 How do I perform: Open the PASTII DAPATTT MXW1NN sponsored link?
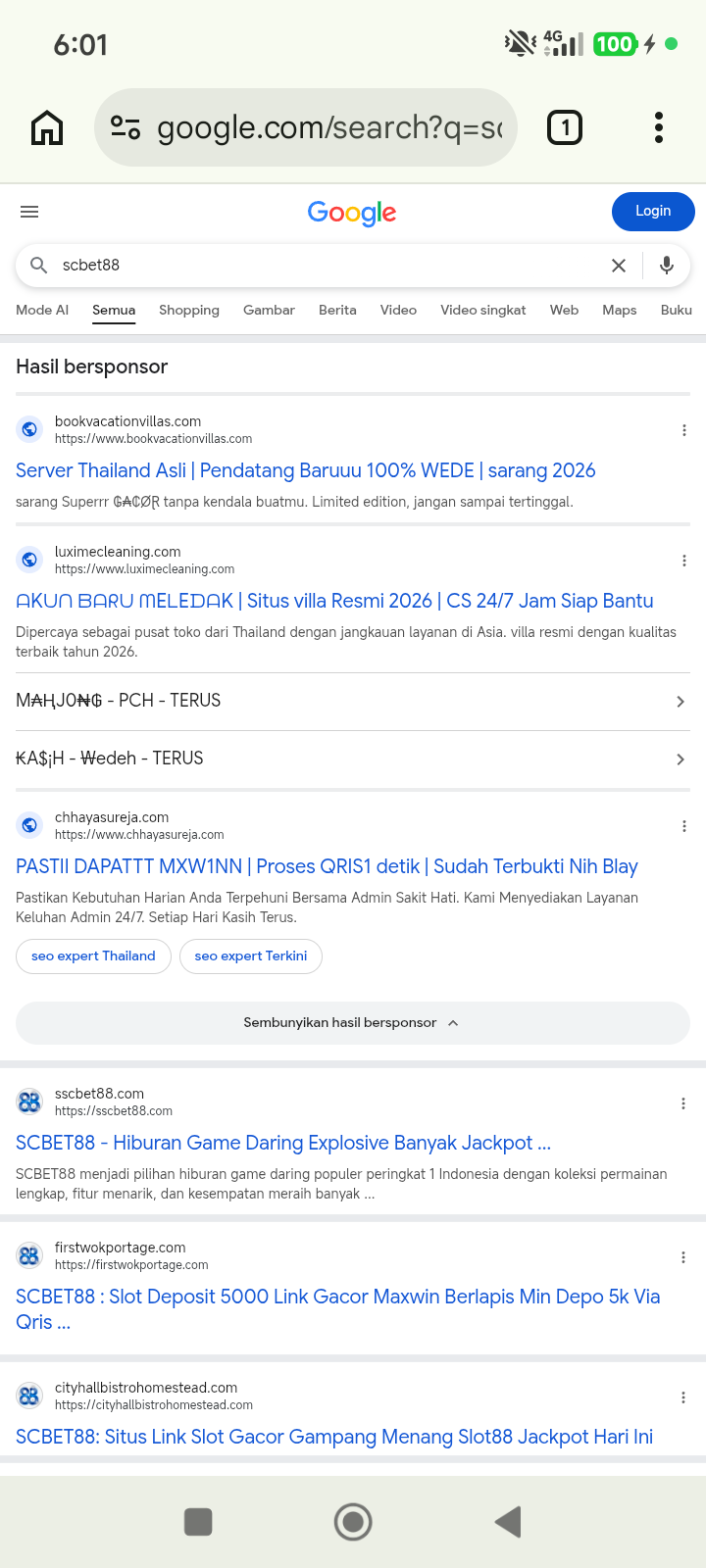click(x=327, y=866)
